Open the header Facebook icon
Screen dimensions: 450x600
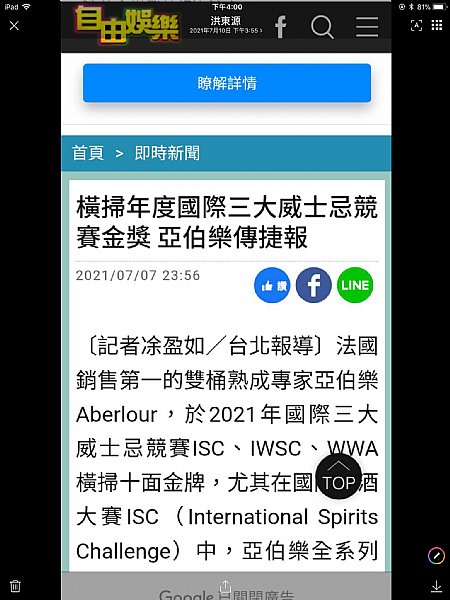coord(280,27)
